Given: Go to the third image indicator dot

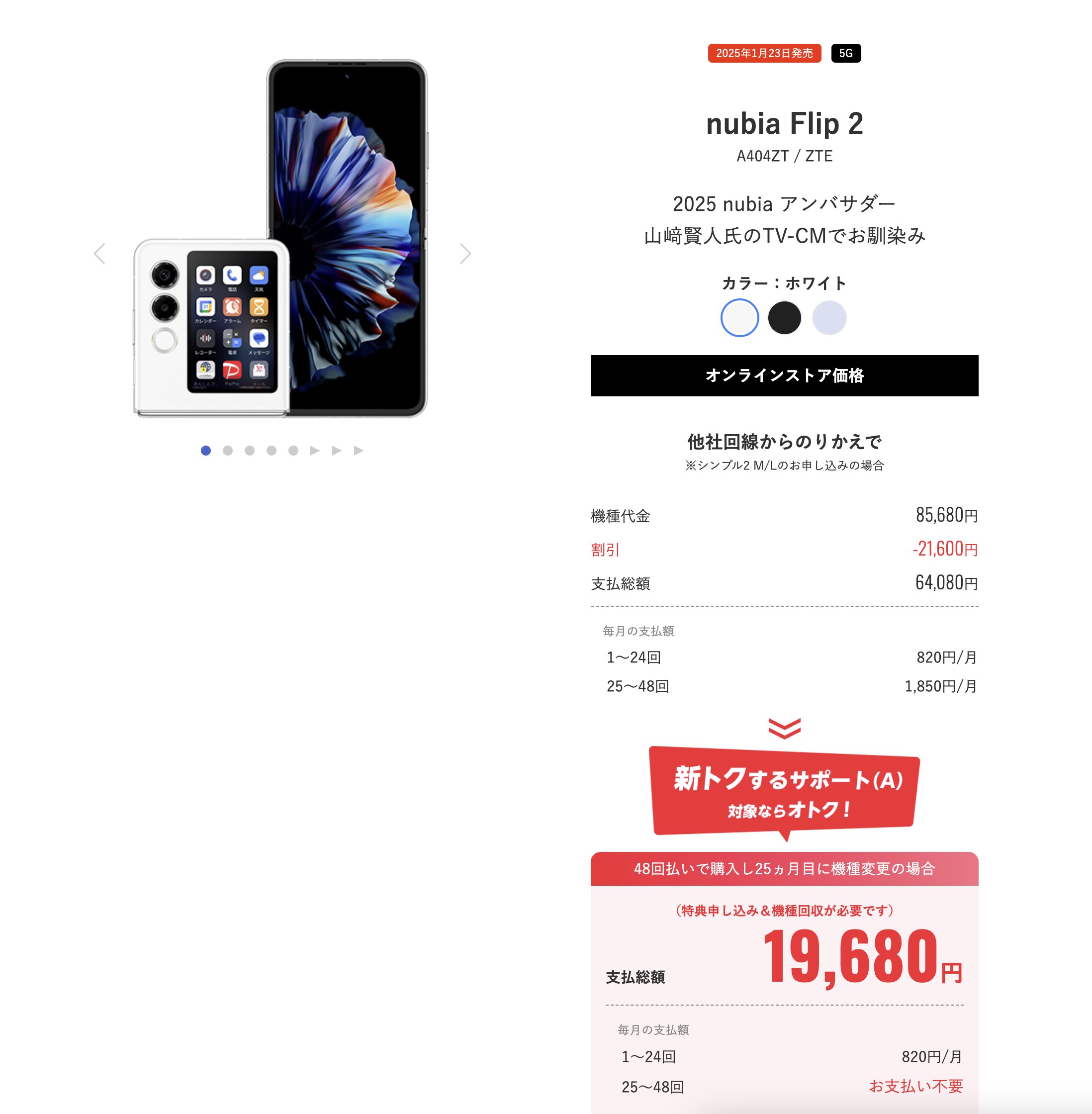Looking at the screenshot, I should [250, 450].
